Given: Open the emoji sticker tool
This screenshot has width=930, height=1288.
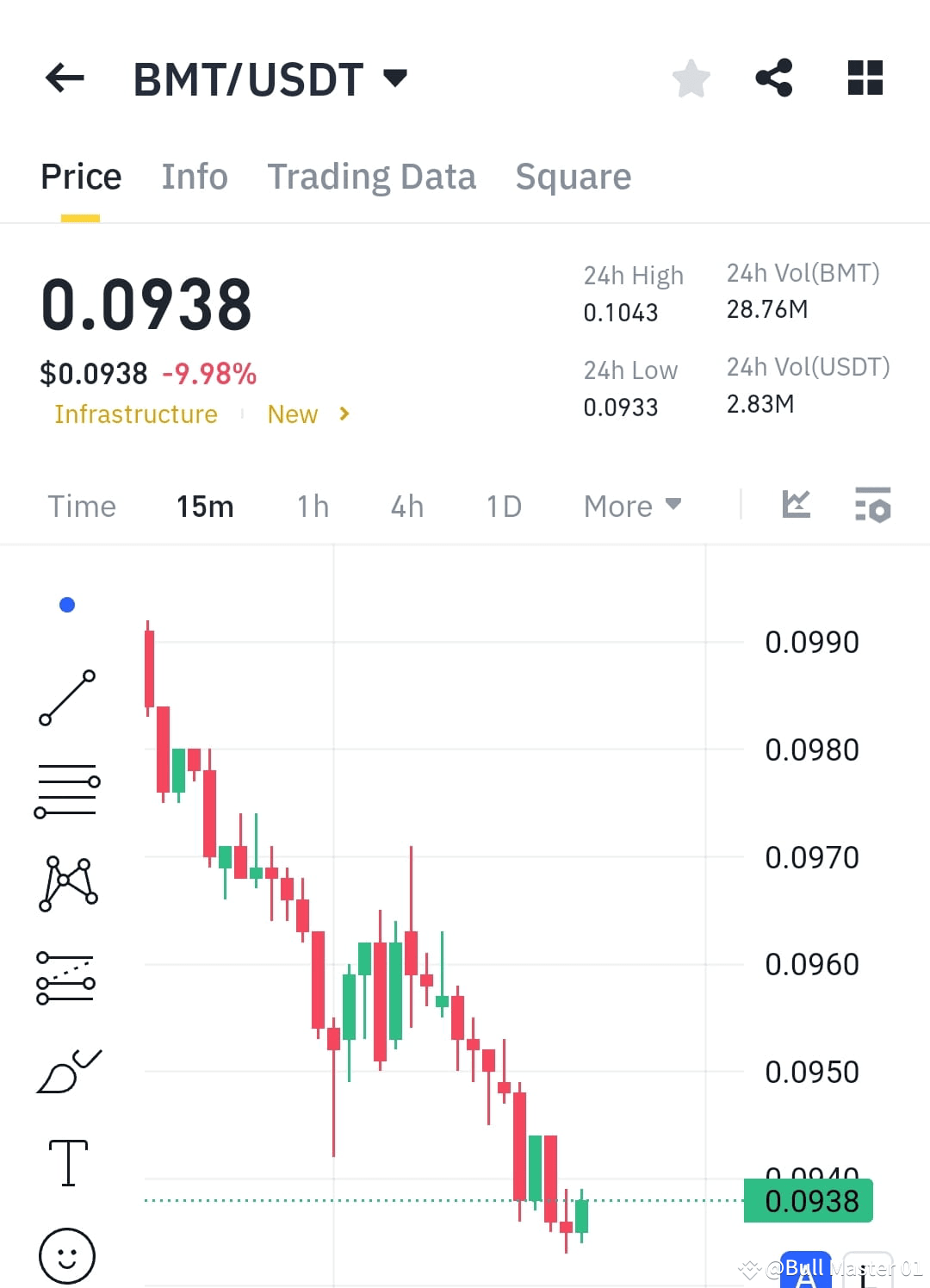Looking at the screenshot, I should point(67,1256).
